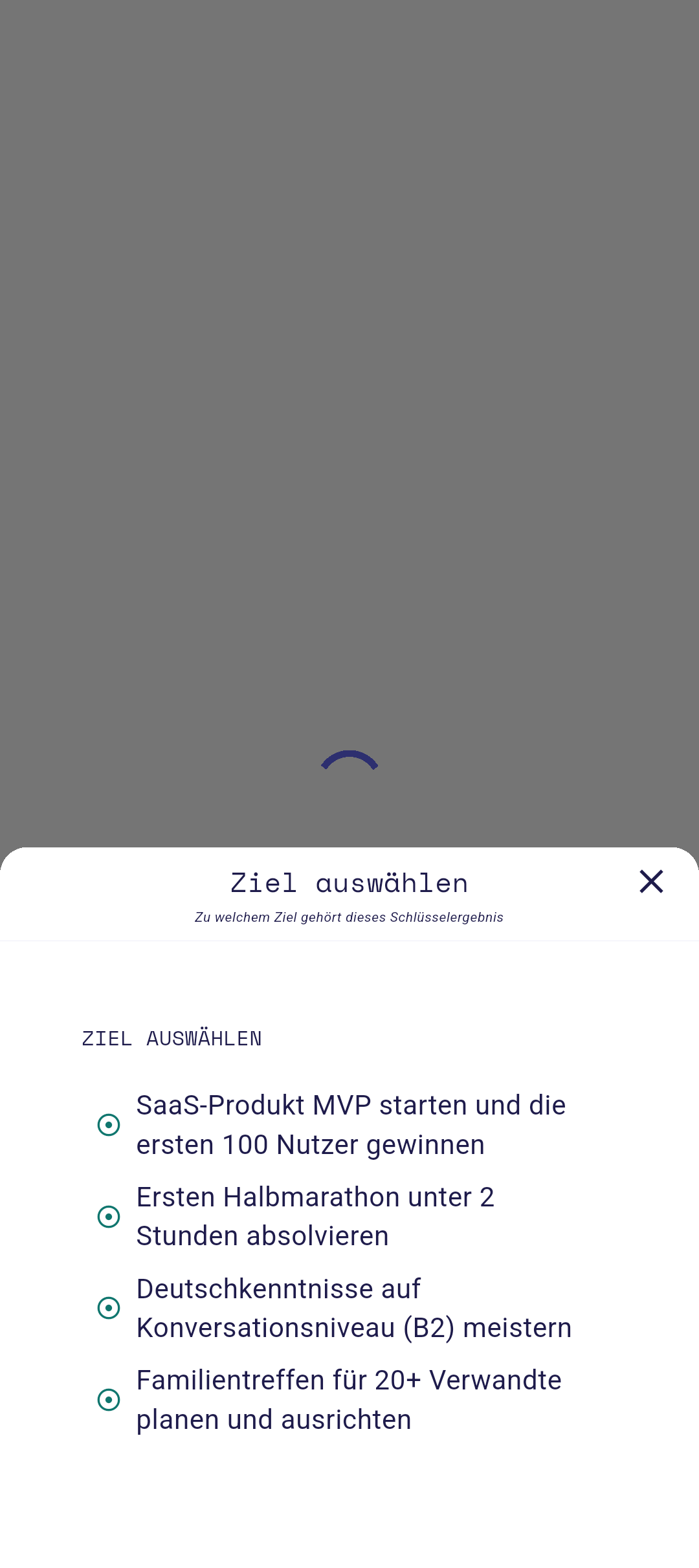Viewport: 699px width, 1568px height.
Task: Select the Familientreffen goal
Action: click(349, 1400)
